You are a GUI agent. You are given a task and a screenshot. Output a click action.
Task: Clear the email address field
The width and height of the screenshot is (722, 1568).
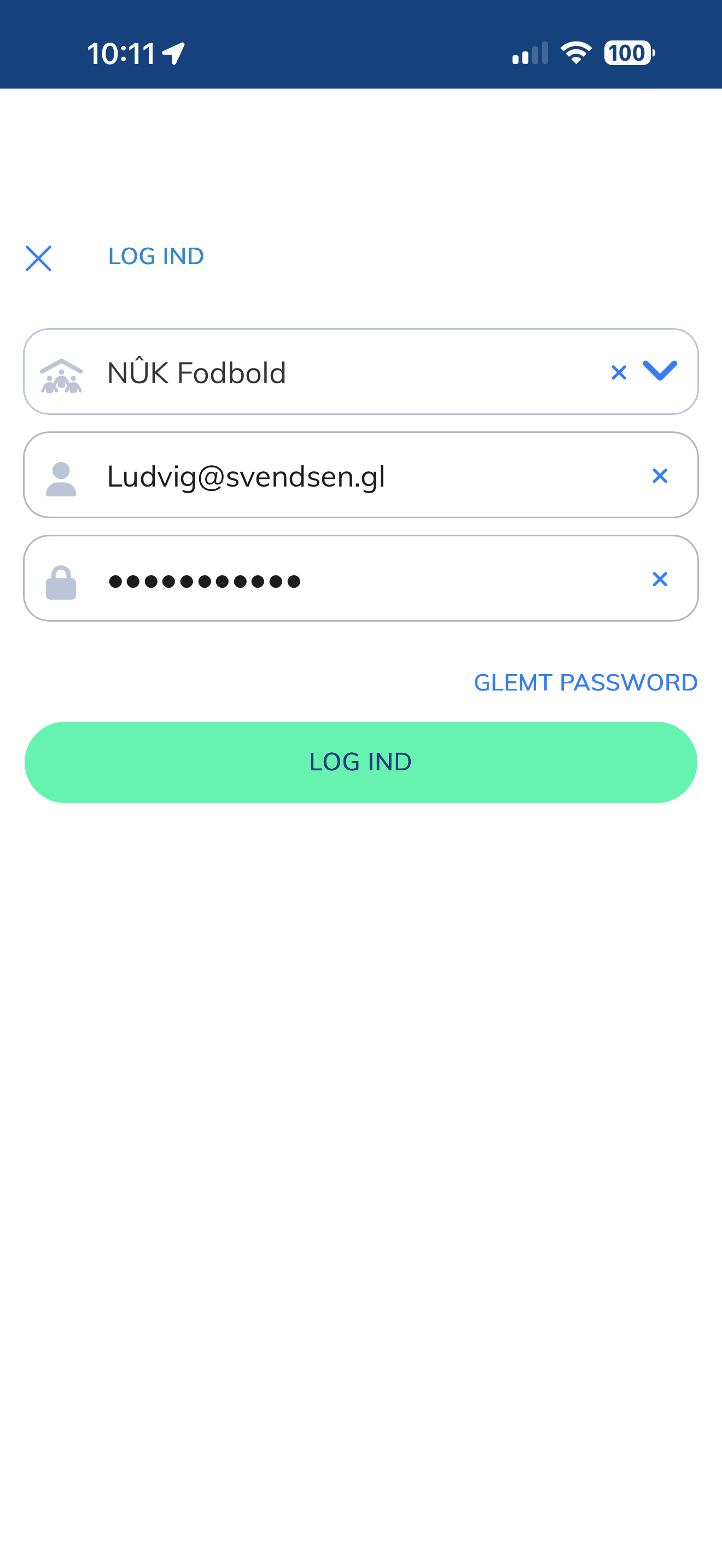click(660, 476)
